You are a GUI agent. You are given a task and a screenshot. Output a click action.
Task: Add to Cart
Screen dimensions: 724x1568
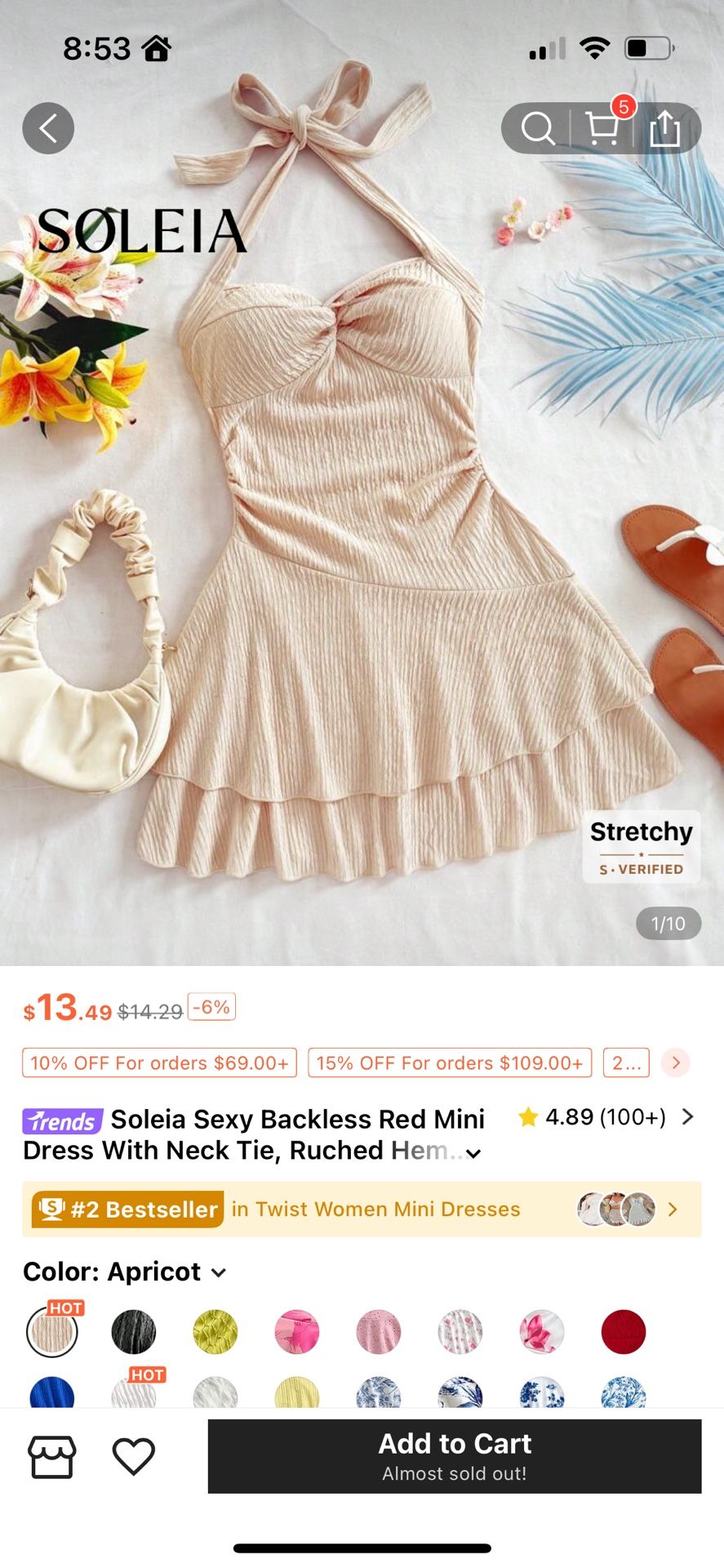pos(455,1456)
